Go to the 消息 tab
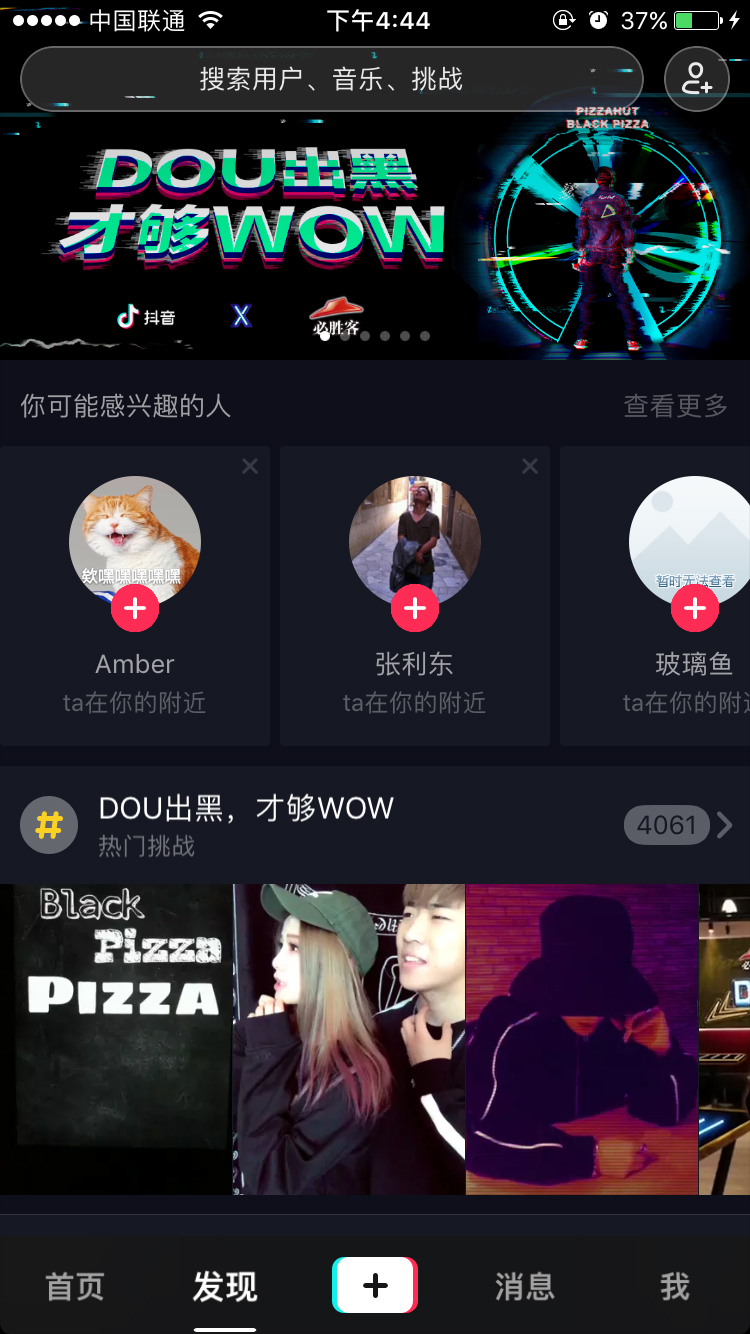This screenshot has width=750, height=1334. [524, 1287]
